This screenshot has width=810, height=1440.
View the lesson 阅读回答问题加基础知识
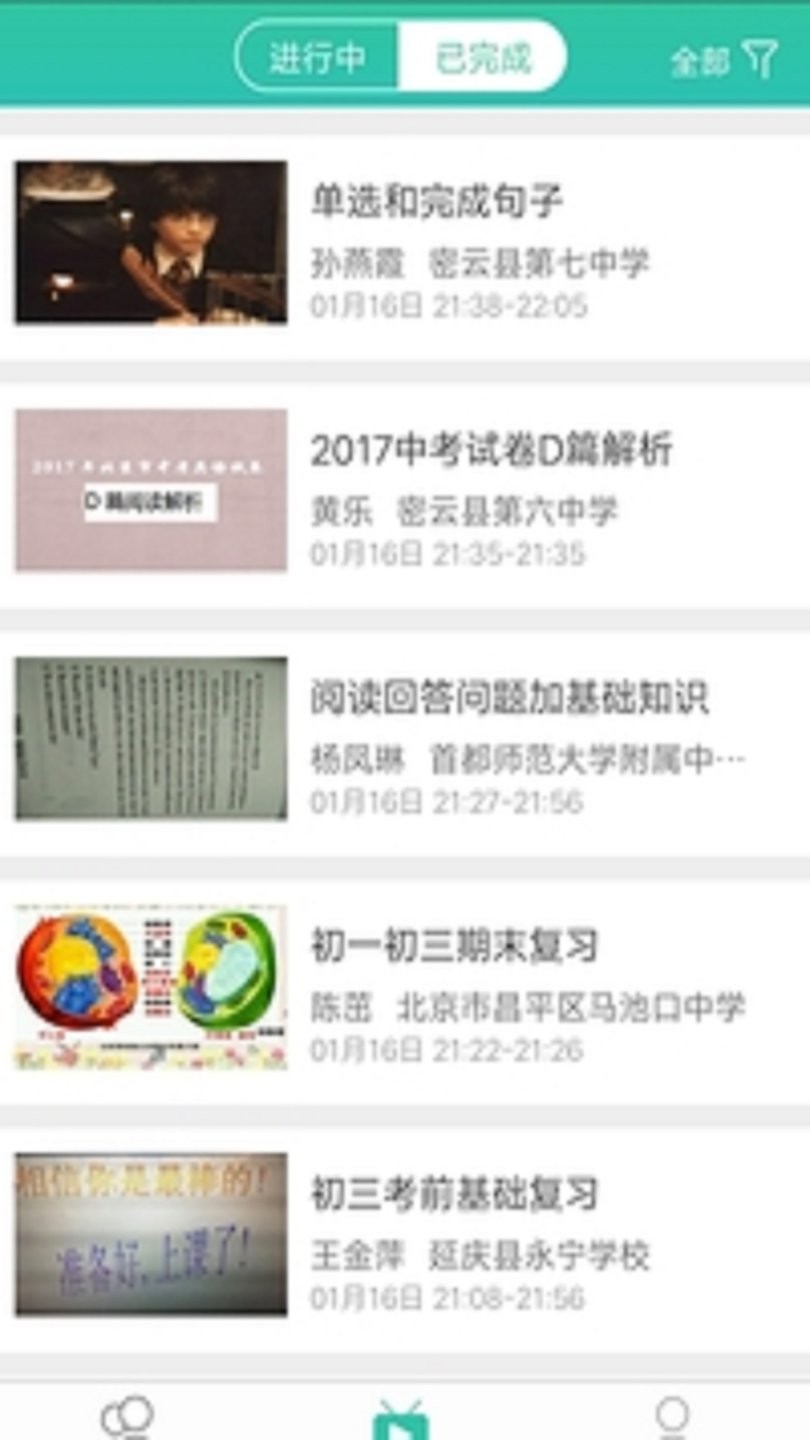click(x=508, y=698)
